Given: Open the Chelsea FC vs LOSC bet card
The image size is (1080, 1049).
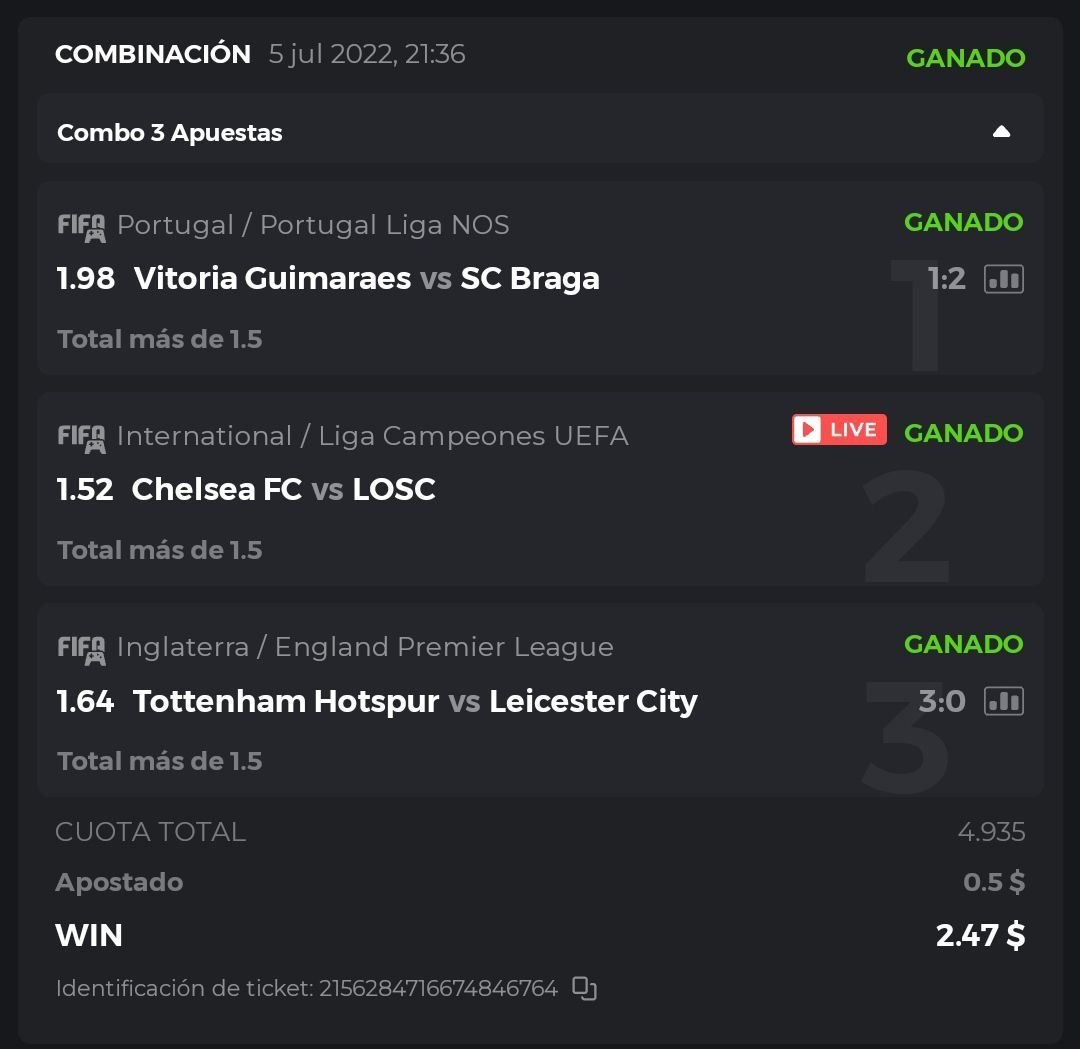Looking at the screenshot, I should click(400, 490).
